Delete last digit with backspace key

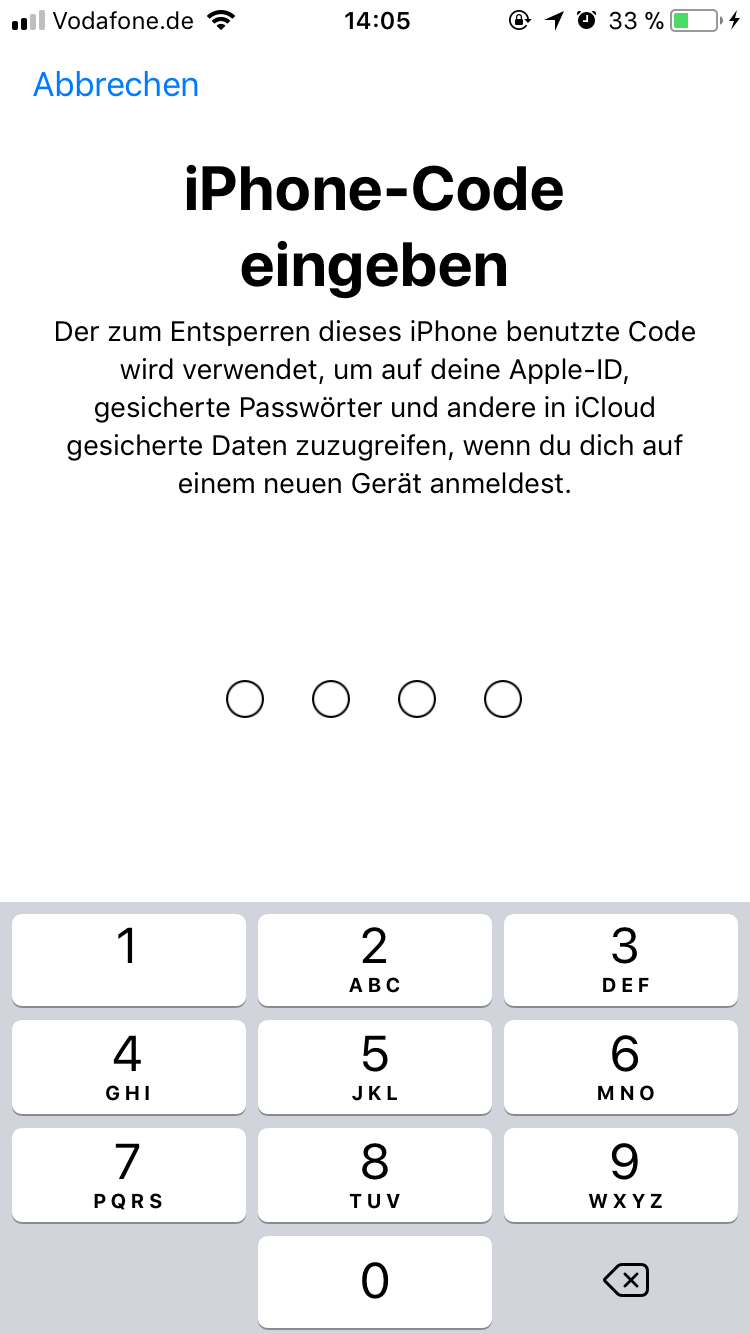[626, 1280]
